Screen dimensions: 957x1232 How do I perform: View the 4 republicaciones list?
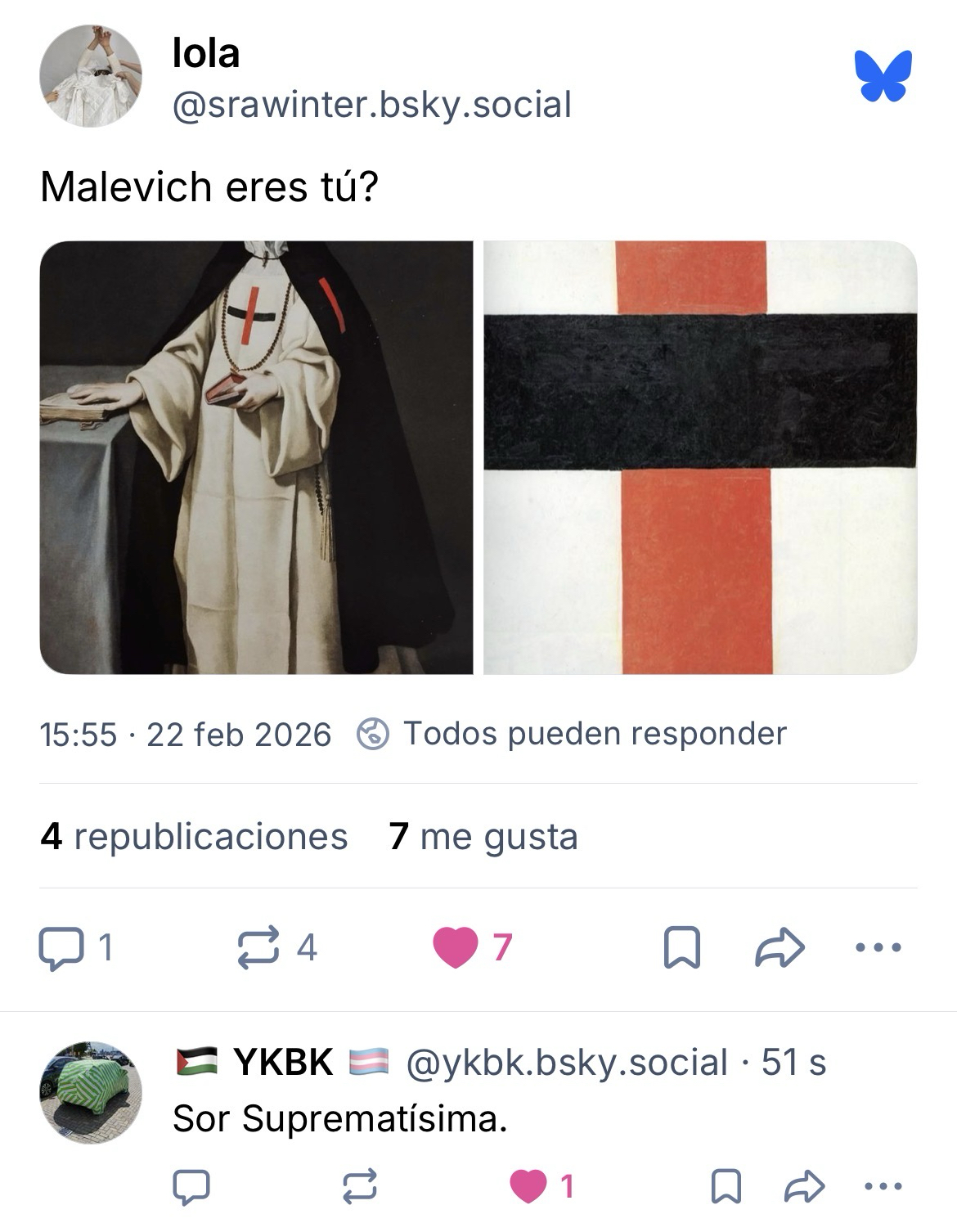click(194, 837)
